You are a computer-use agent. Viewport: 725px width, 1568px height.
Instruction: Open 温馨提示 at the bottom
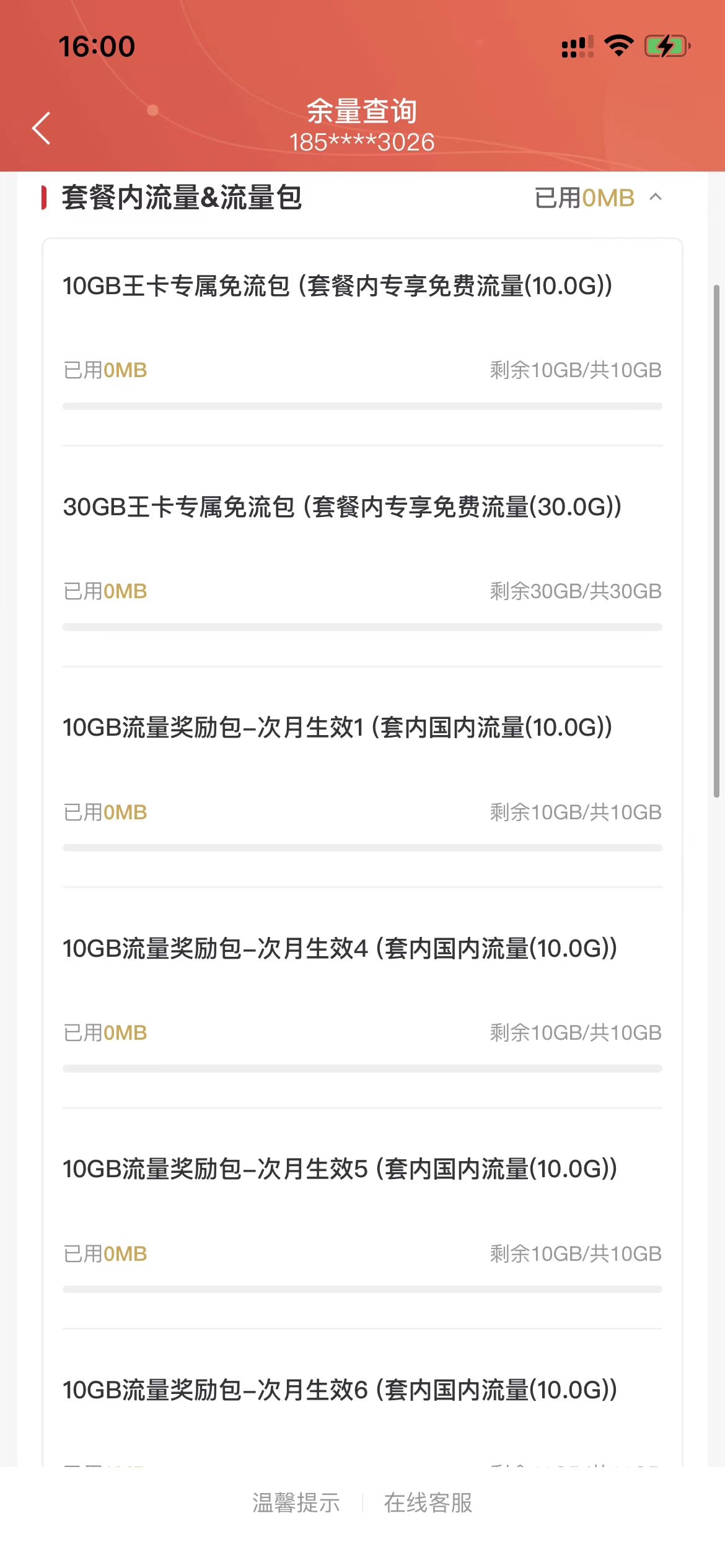click(296, 1503)
